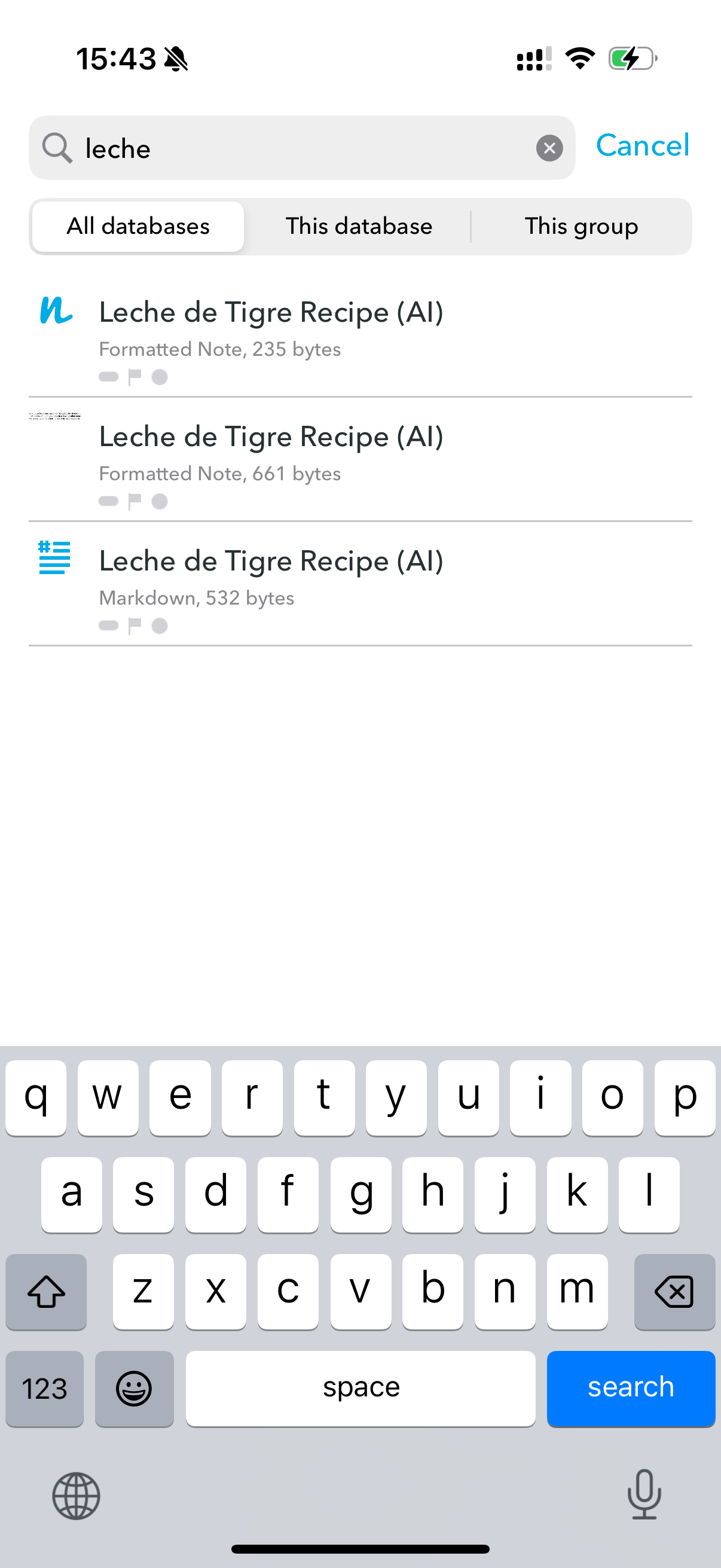721x1568 pixels.
Task: Clear the search text "leche"
Action: click(x=549, y=148)
